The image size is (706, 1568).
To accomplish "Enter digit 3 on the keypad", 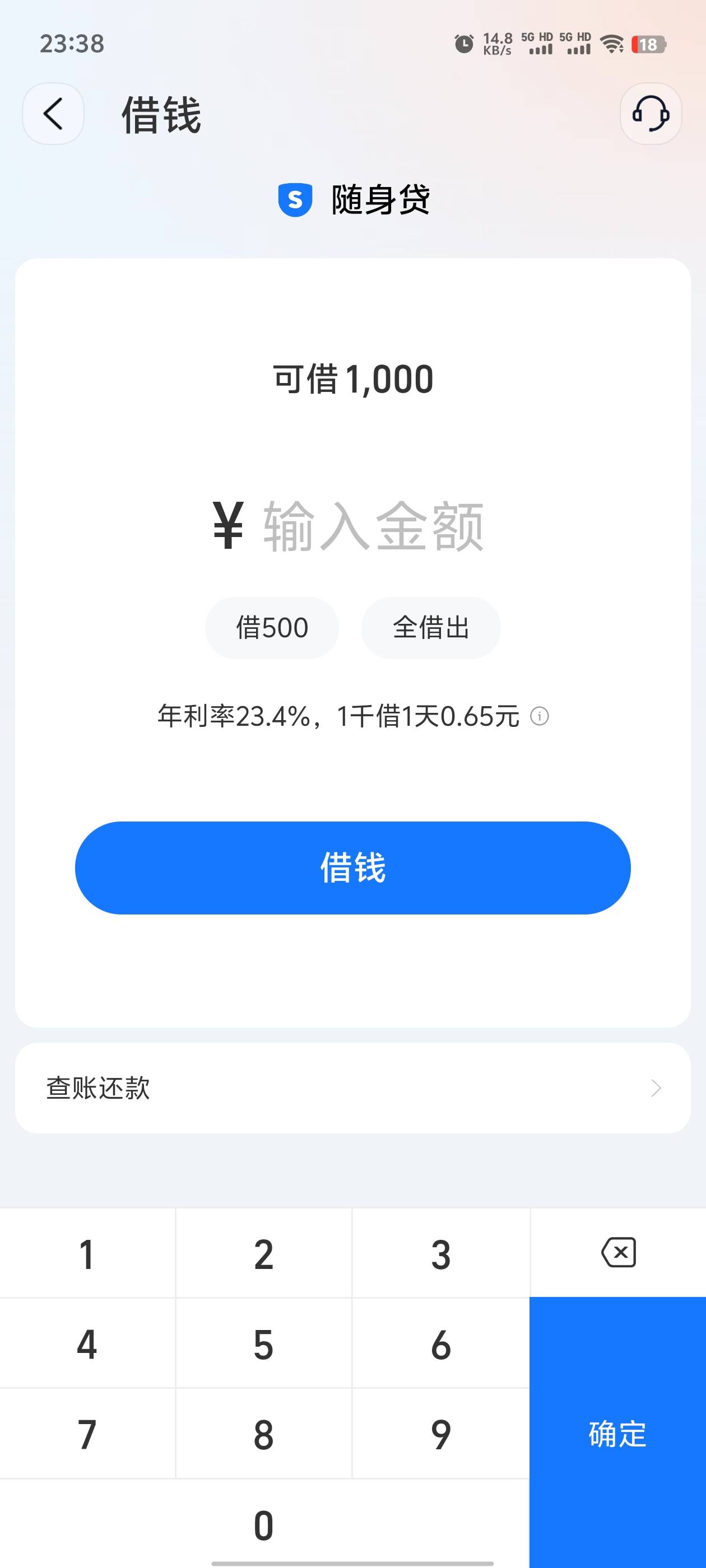I will click(x=441, y=1254).
